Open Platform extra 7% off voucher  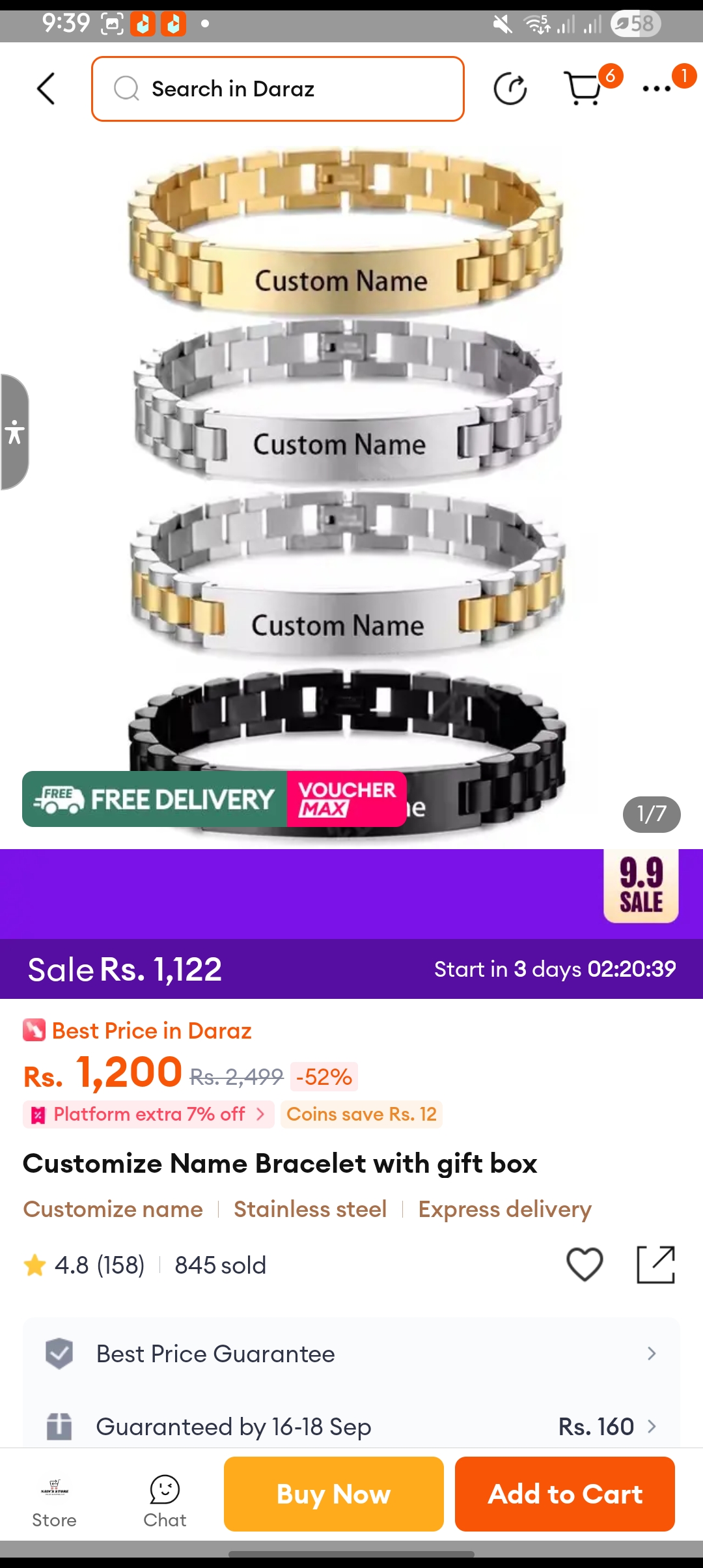click(x=149, y=1114)
